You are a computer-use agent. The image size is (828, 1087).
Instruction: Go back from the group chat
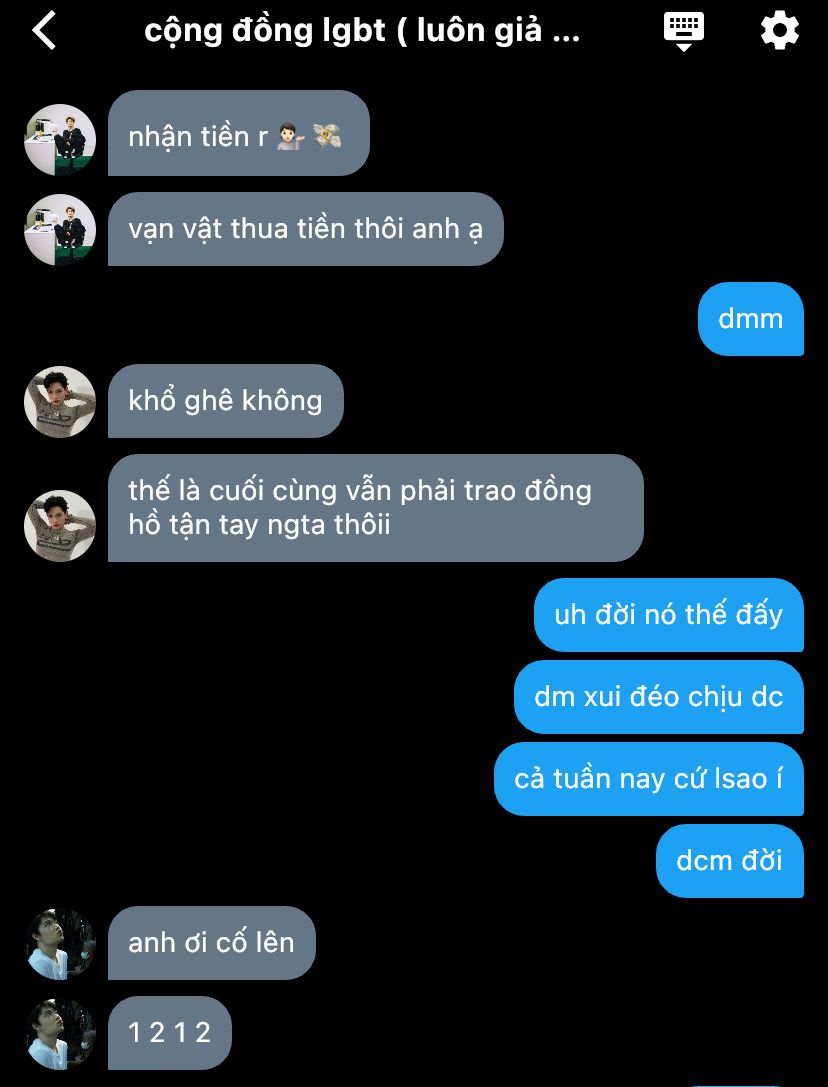click(x=45, y=31)
